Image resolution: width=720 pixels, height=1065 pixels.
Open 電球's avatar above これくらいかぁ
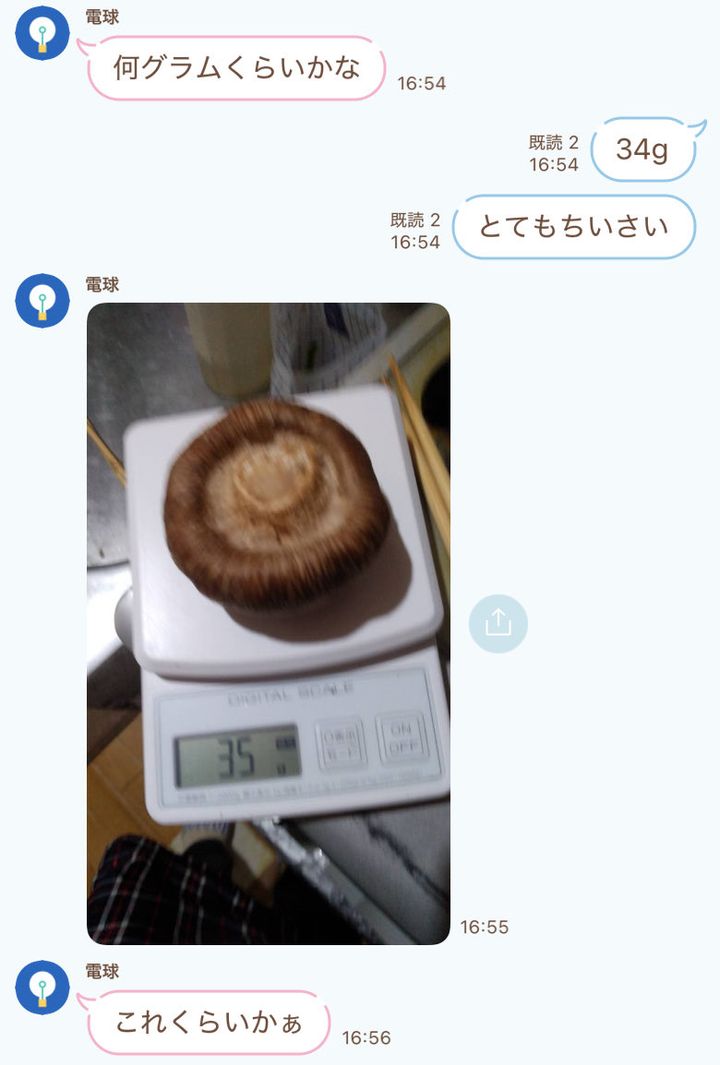tap(42, 986)
